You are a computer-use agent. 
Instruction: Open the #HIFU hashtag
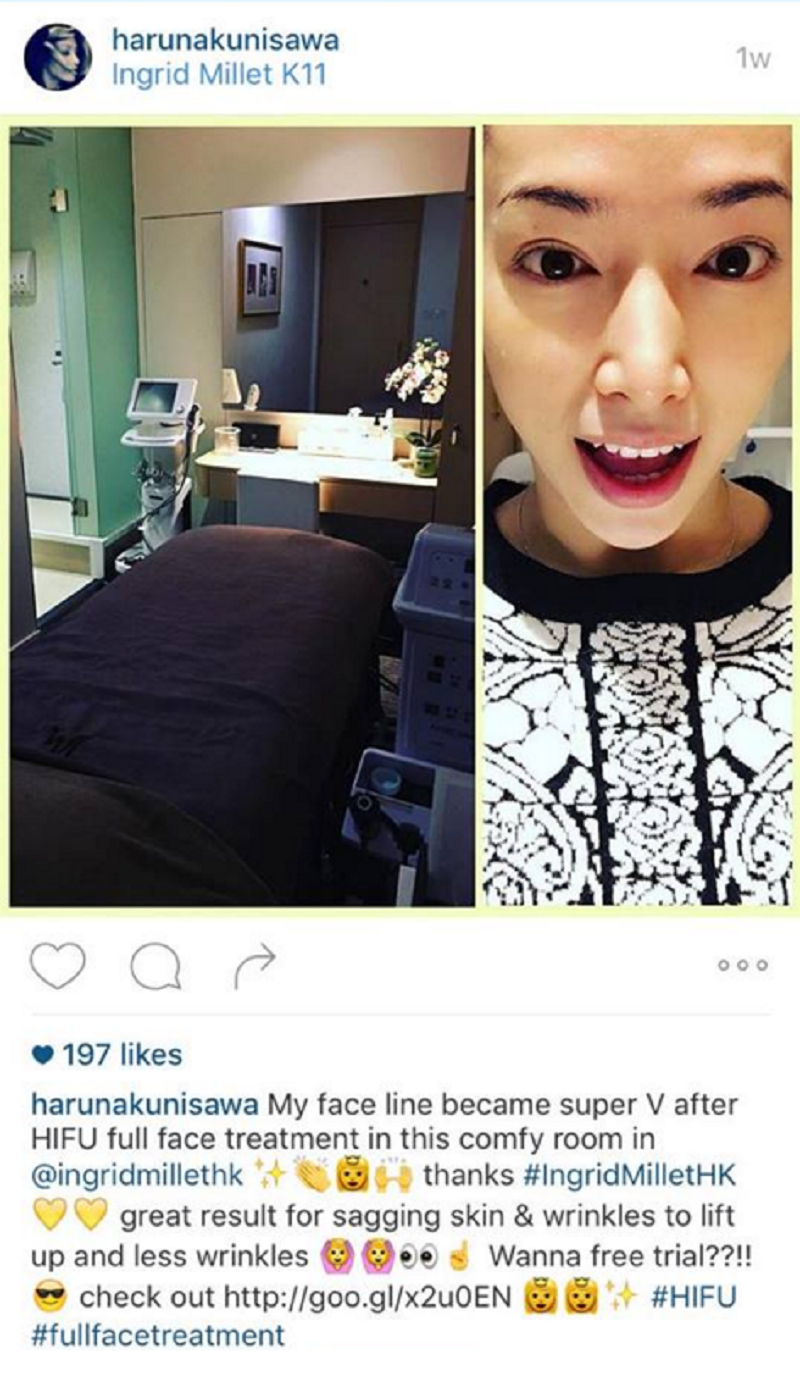[x=693, y=1298]
